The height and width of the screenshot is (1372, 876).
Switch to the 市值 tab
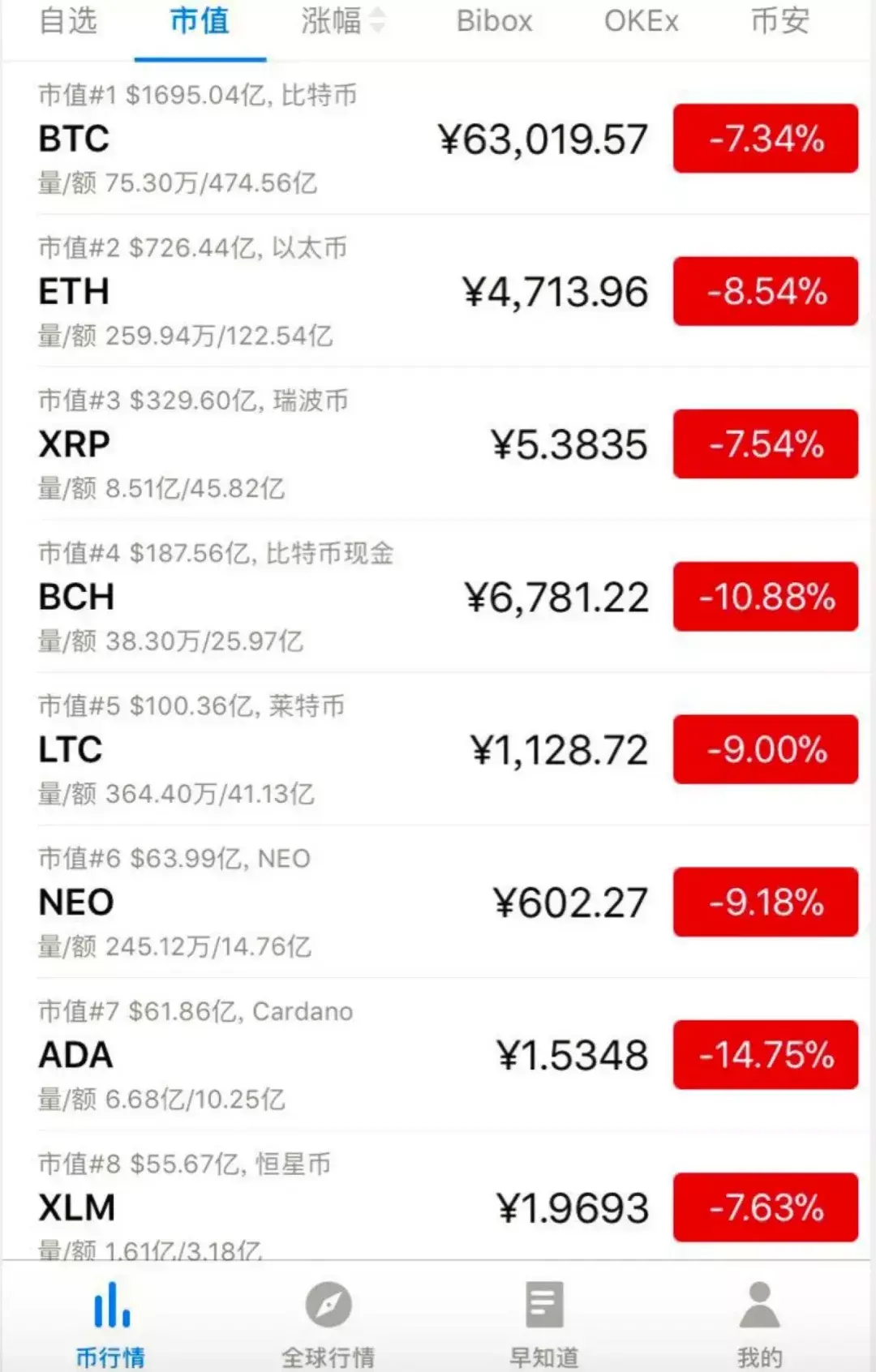(199, 22)
